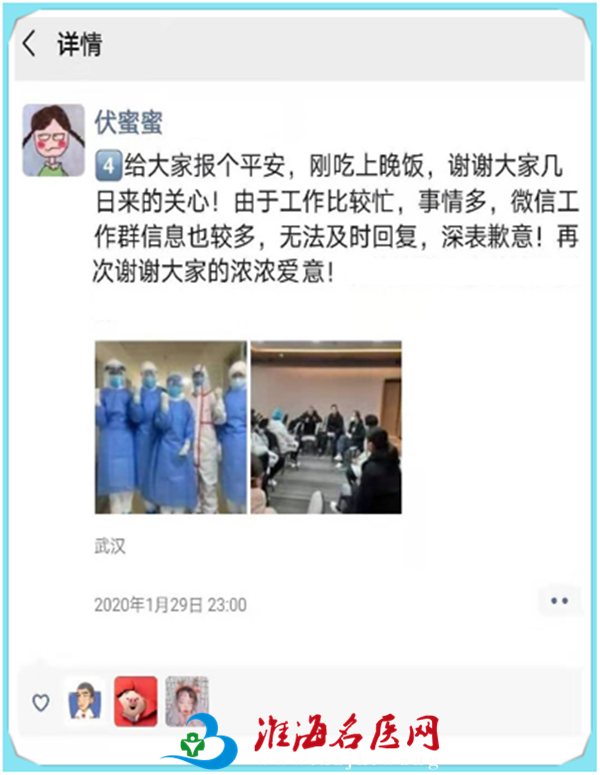Open the like and comment menu button
This screenshot has height=775, width=600.
(x=558, y=601)
